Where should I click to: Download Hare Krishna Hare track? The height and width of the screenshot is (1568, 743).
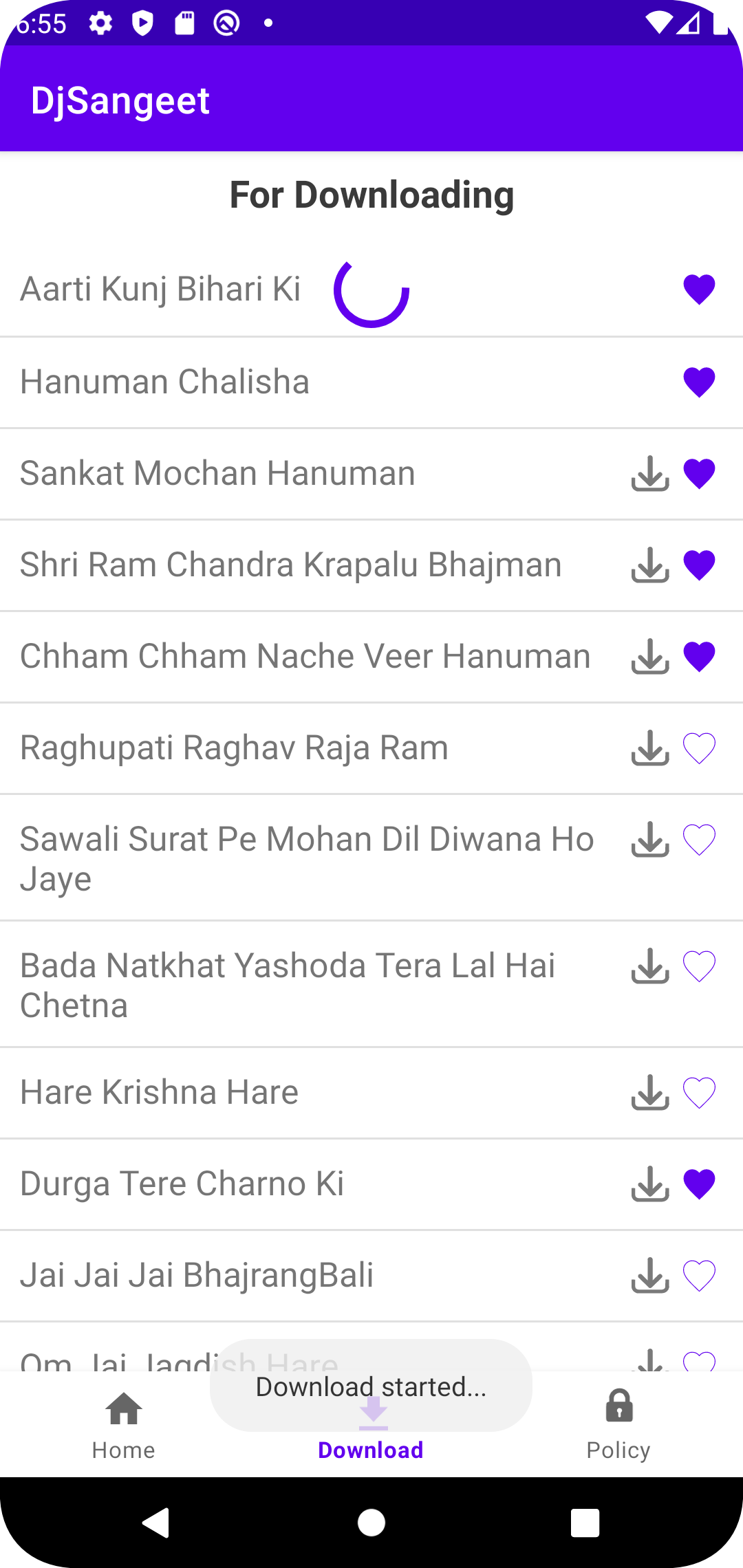[x=649, y=1093]
